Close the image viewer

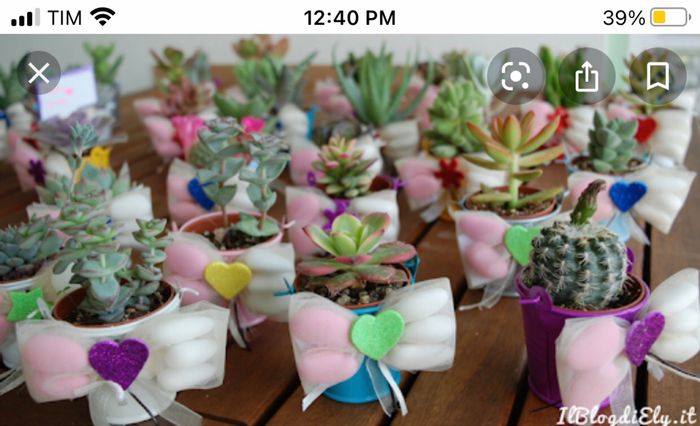pos(39,73)
